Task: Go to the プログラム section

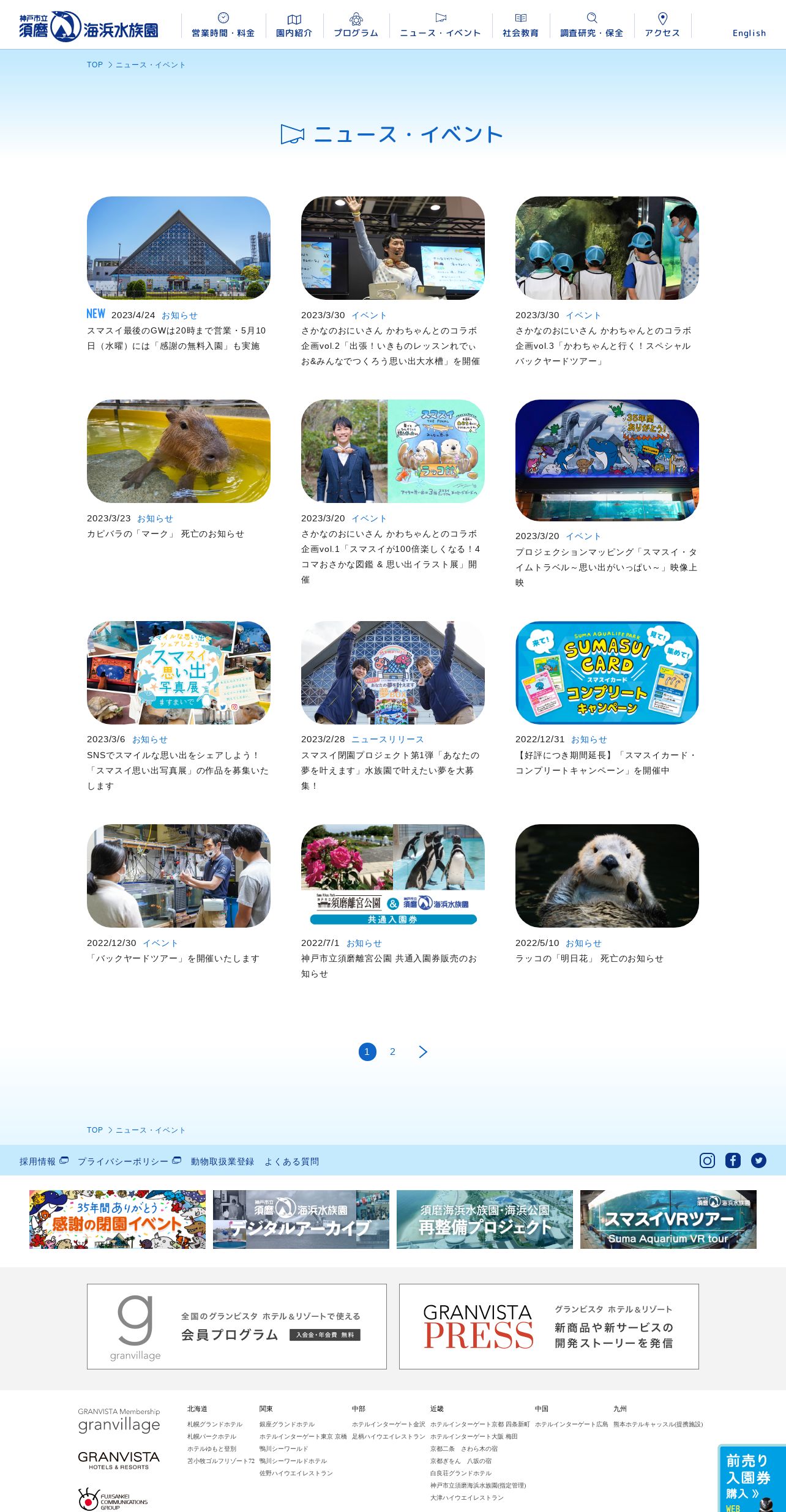Action: [356, 25]
